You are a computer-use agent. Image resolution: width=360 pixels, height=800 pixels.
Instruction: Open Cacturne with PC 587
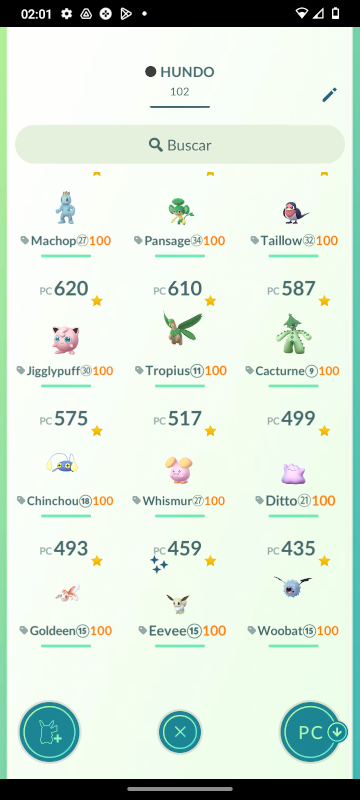pos(294,333)
